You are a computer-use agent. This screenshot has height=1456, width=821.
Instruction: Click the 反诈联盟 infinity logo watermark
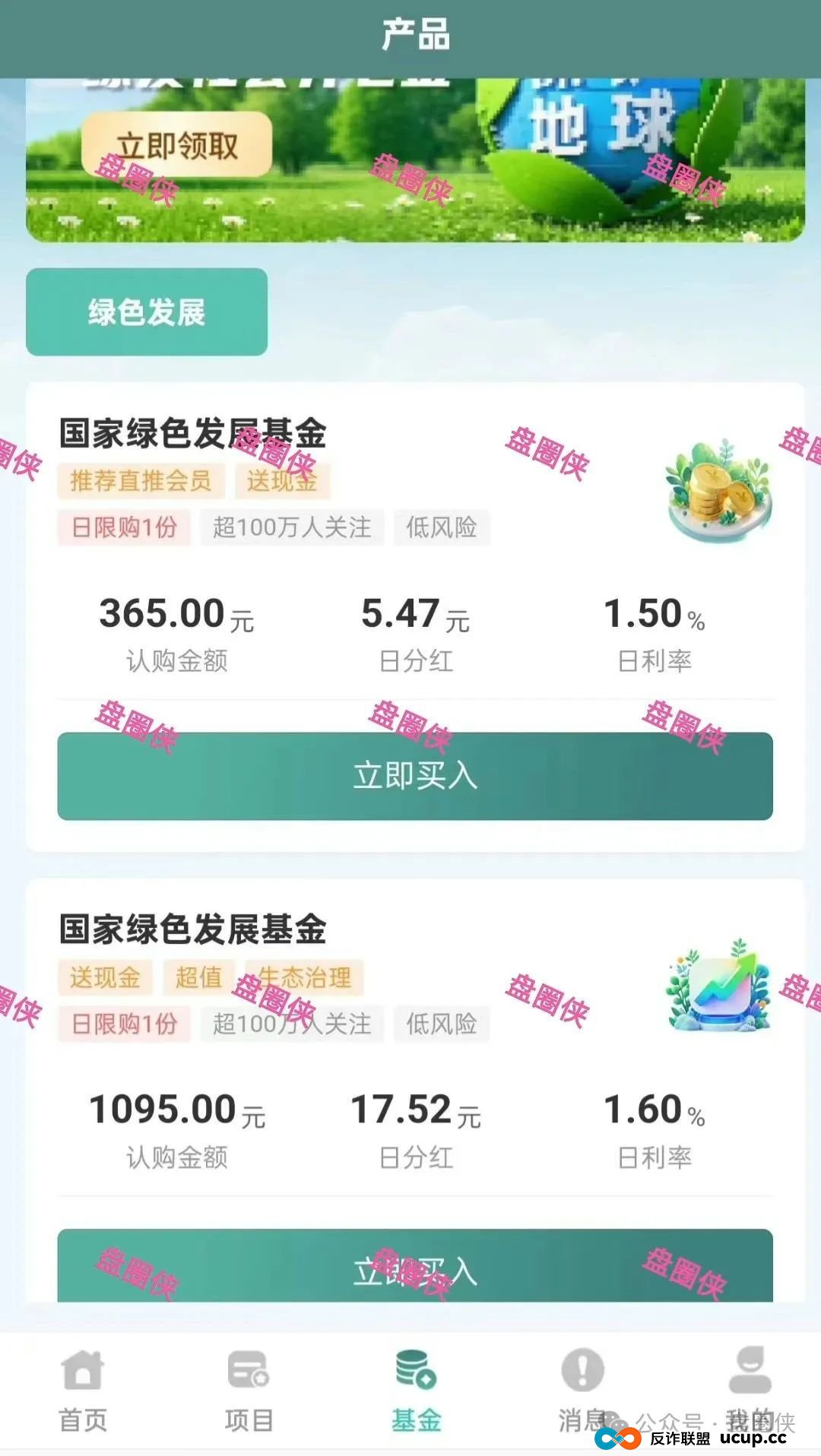tap(619, 1440)
